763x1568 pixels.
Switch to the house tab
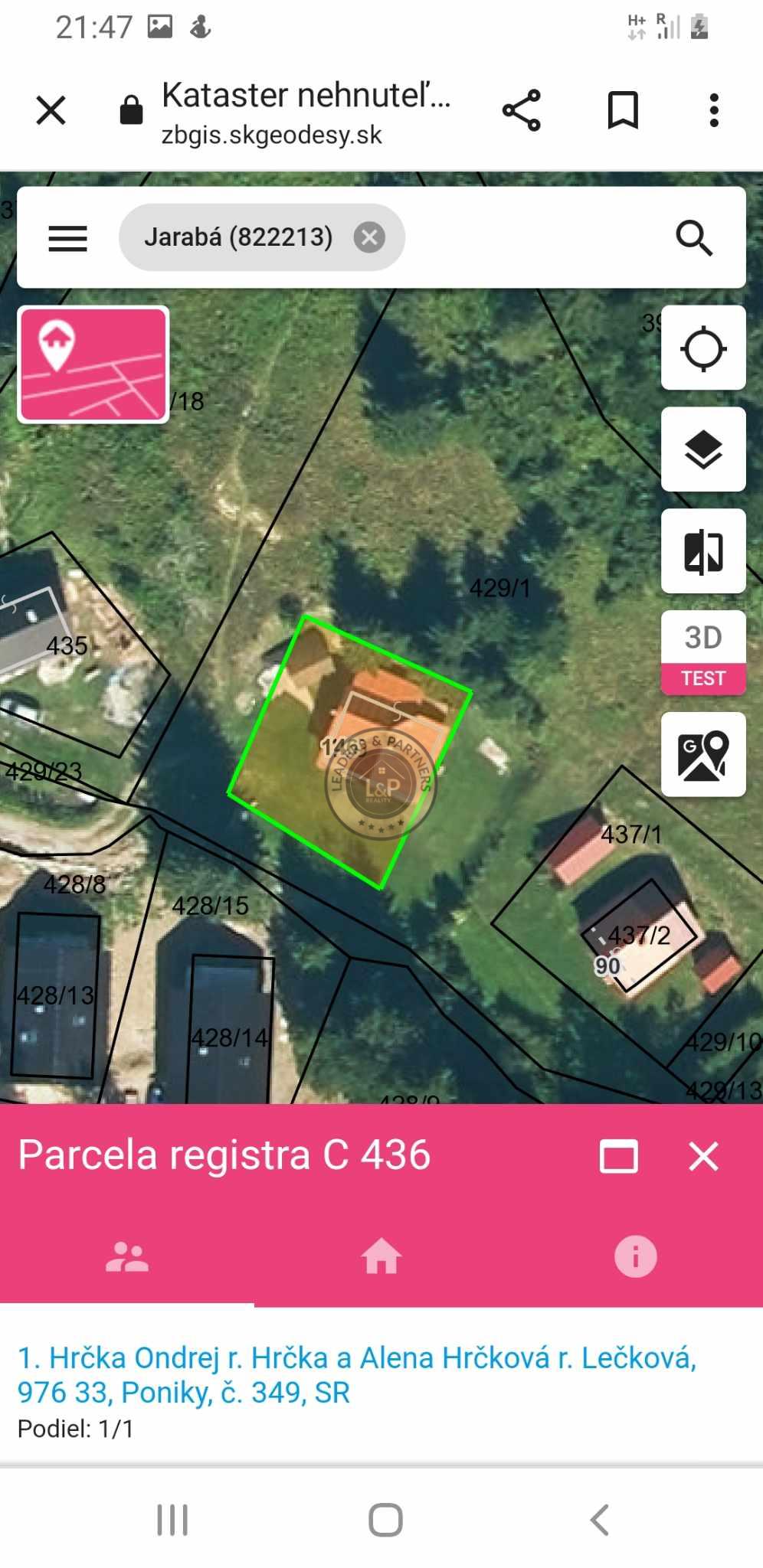(381, 1257)
